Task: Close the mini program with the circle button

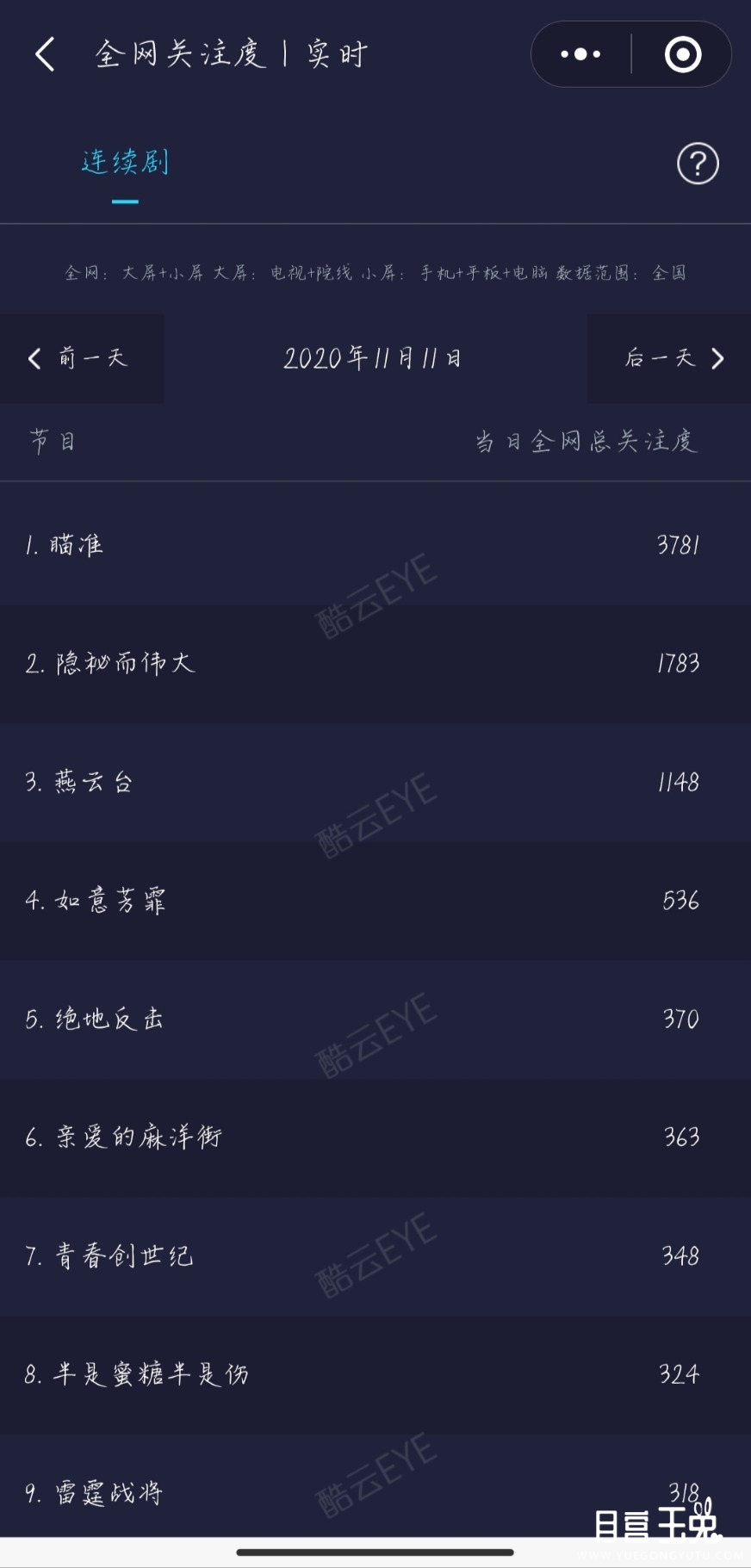Action: click(x=683, y=54)
